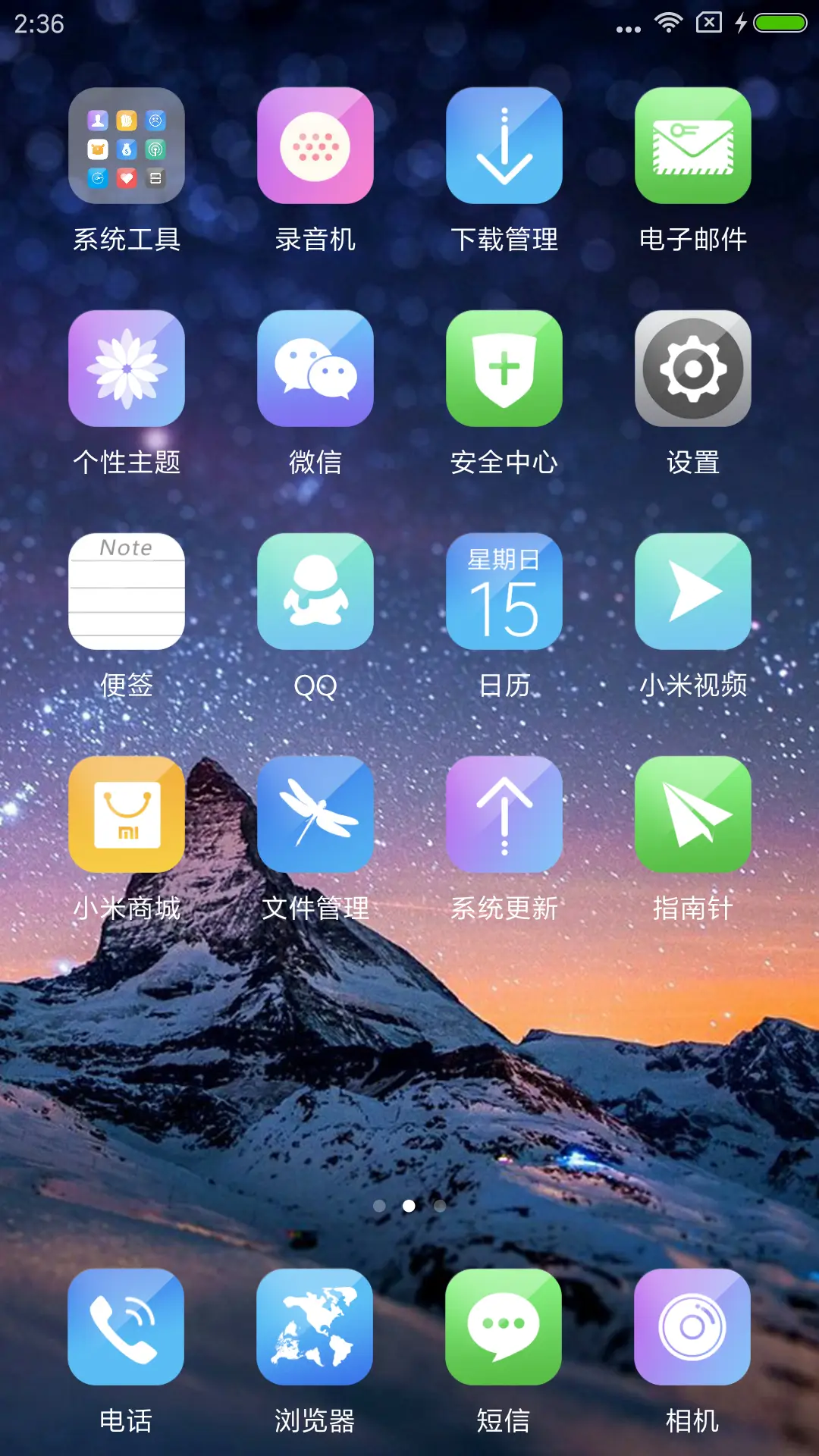Image resolution: width=819 pixels, height=1456 pixels.
Task: Open the Calendar showing date 15
Action: [504, 591]
